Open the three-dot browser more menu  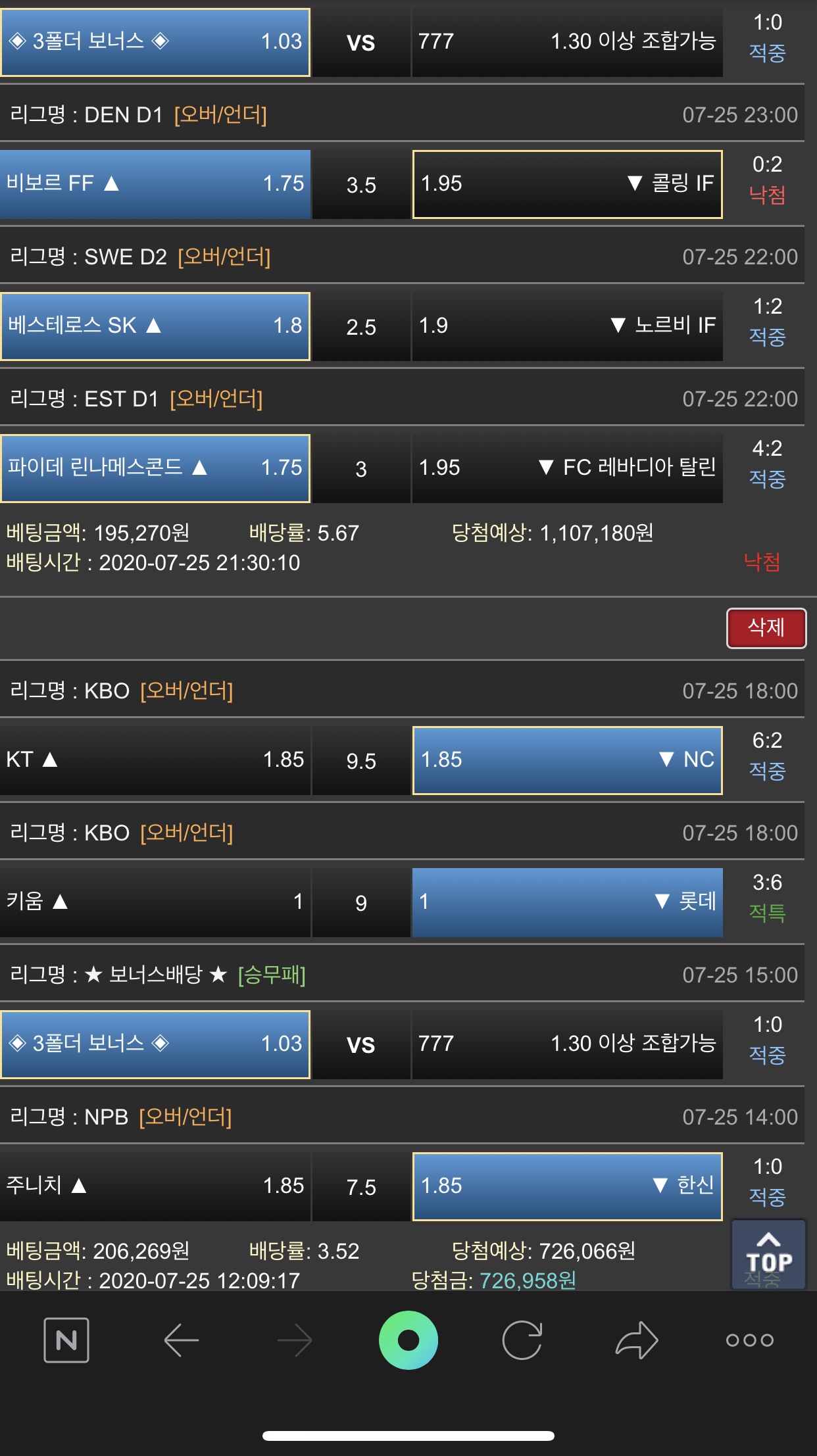click(x=749, y=1340)
